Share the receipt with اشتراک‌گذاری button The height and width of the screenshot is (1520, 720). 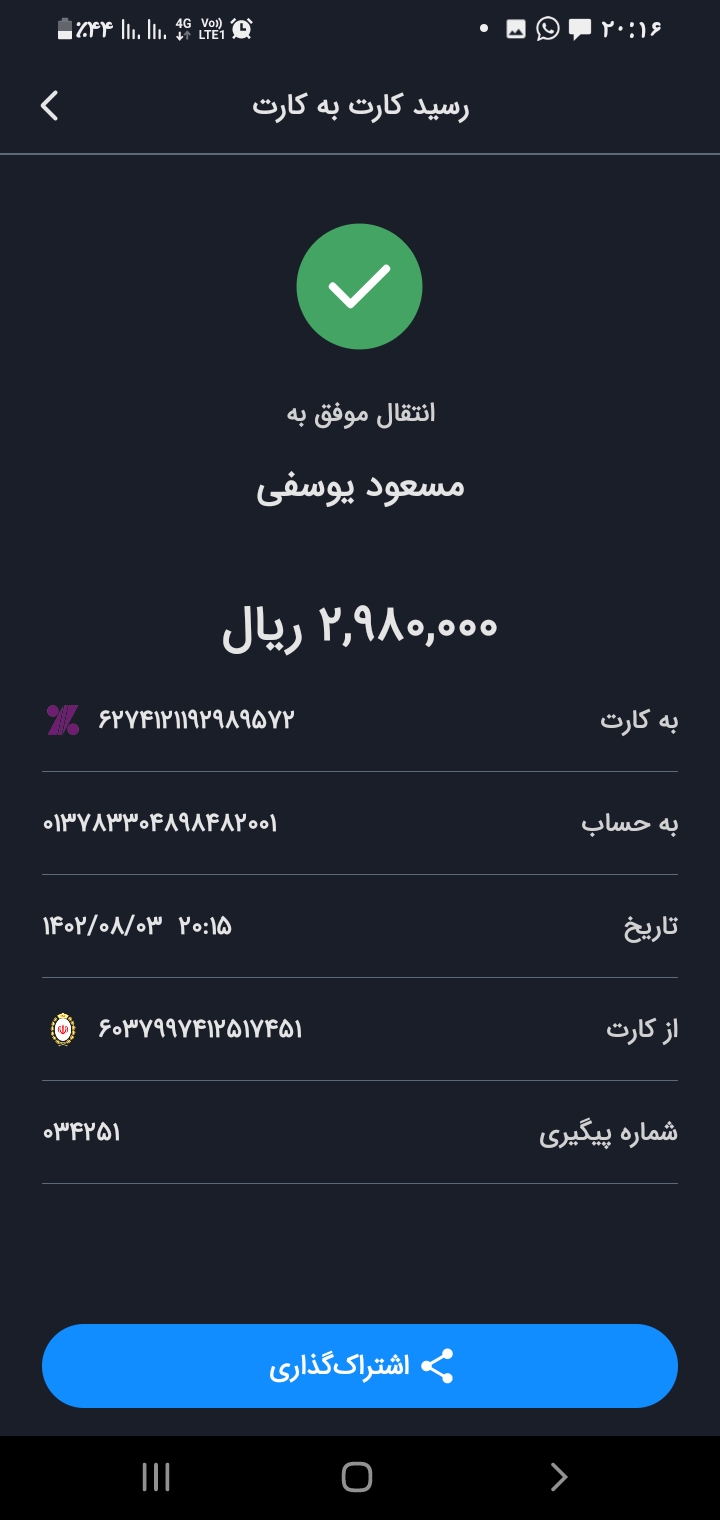[360, 1366]
